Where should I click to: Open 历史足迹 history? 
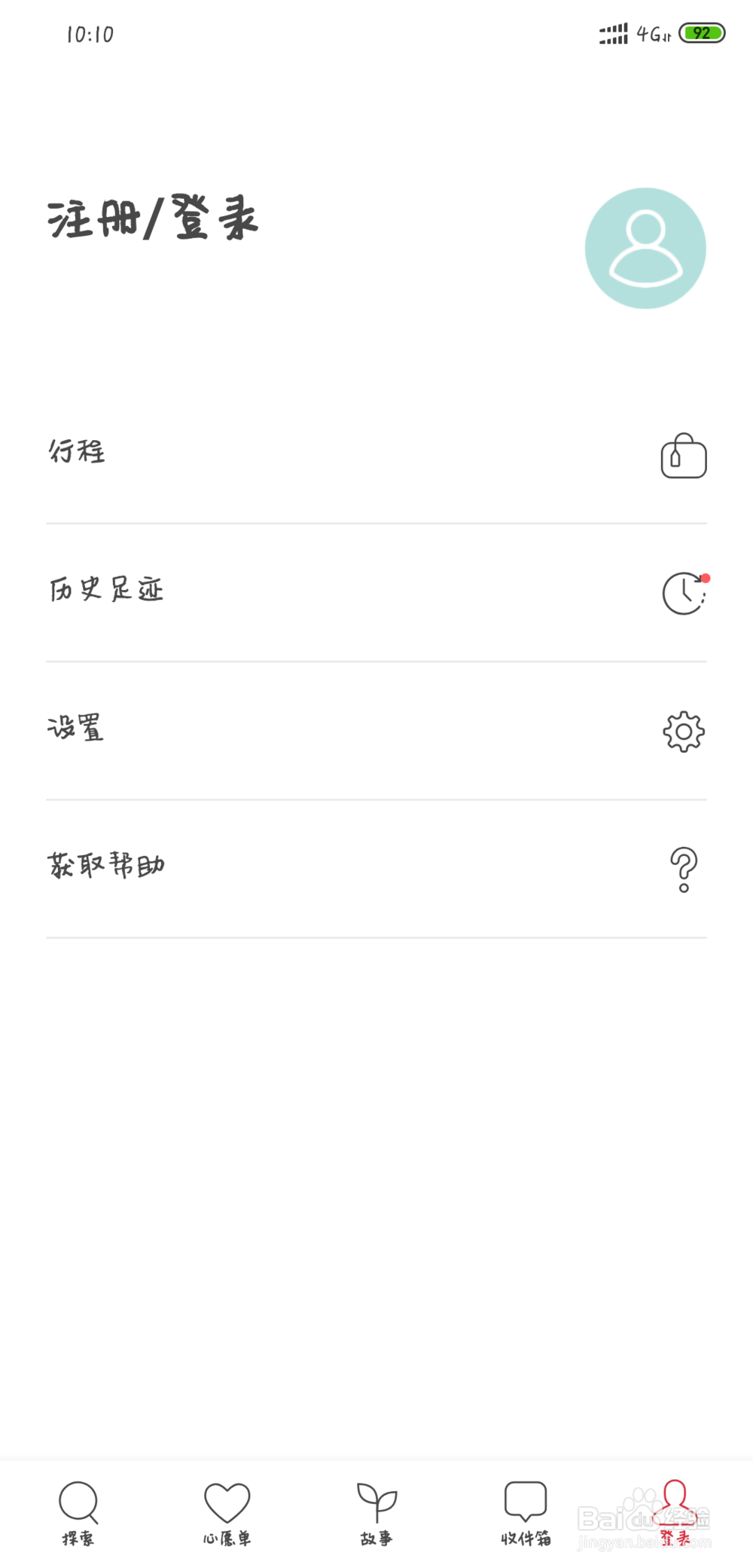[x=376, y=593]
